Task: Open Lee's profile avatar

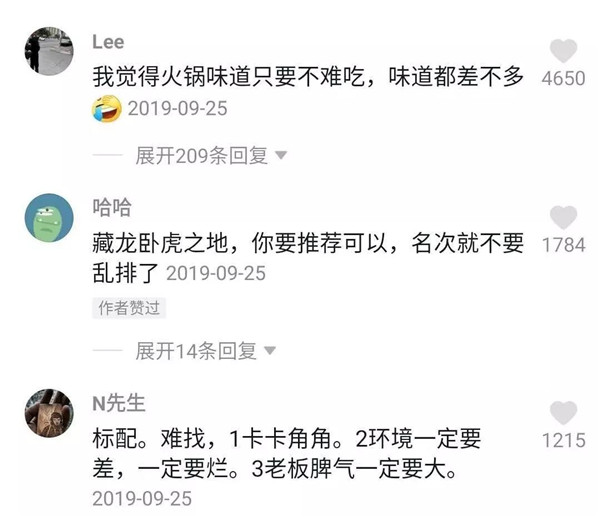Action: point(48,52)
